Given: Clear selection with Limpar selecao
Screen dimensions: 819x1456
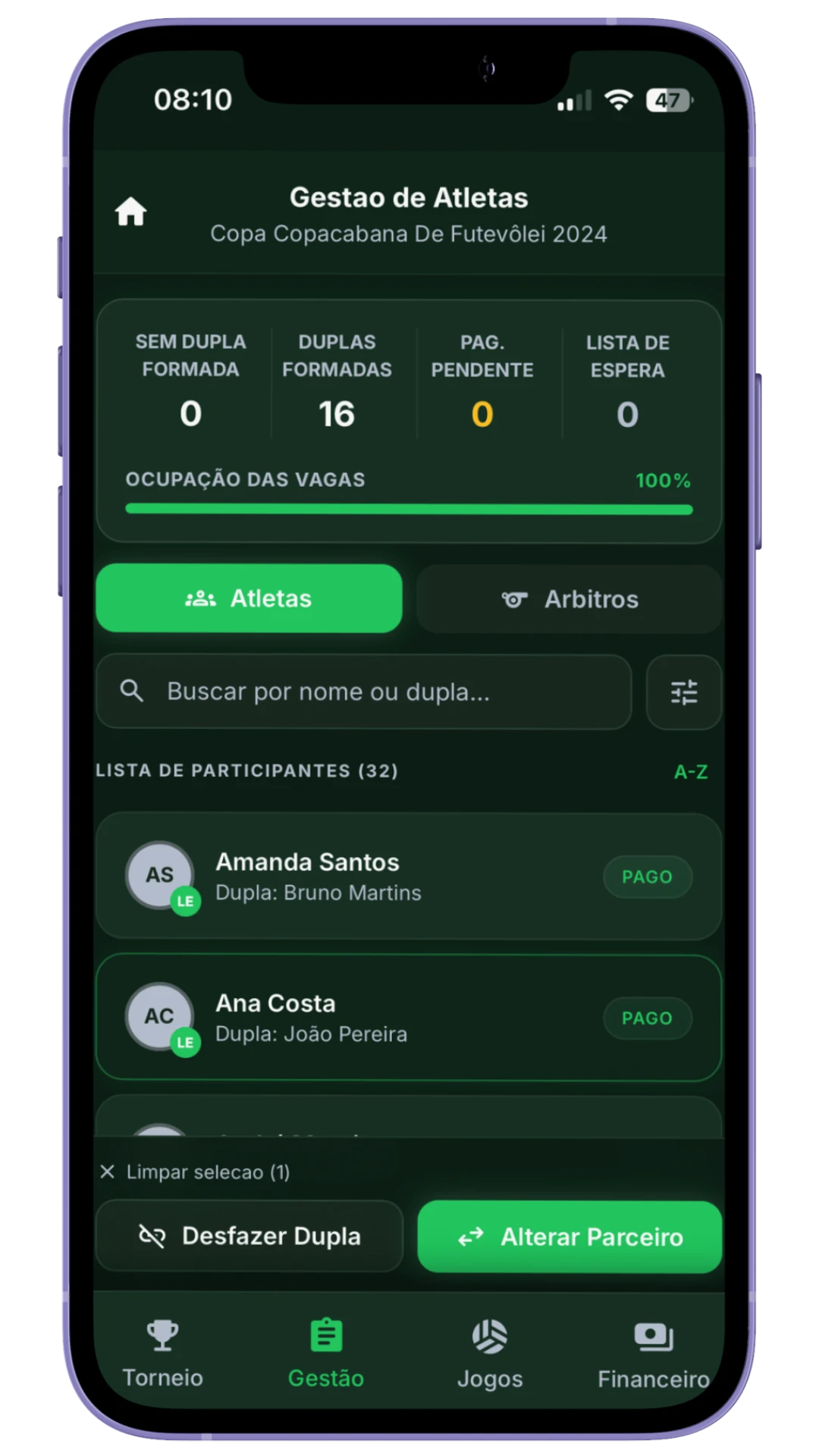Looking at the screenshot, I should click(x=196, y=1172).
